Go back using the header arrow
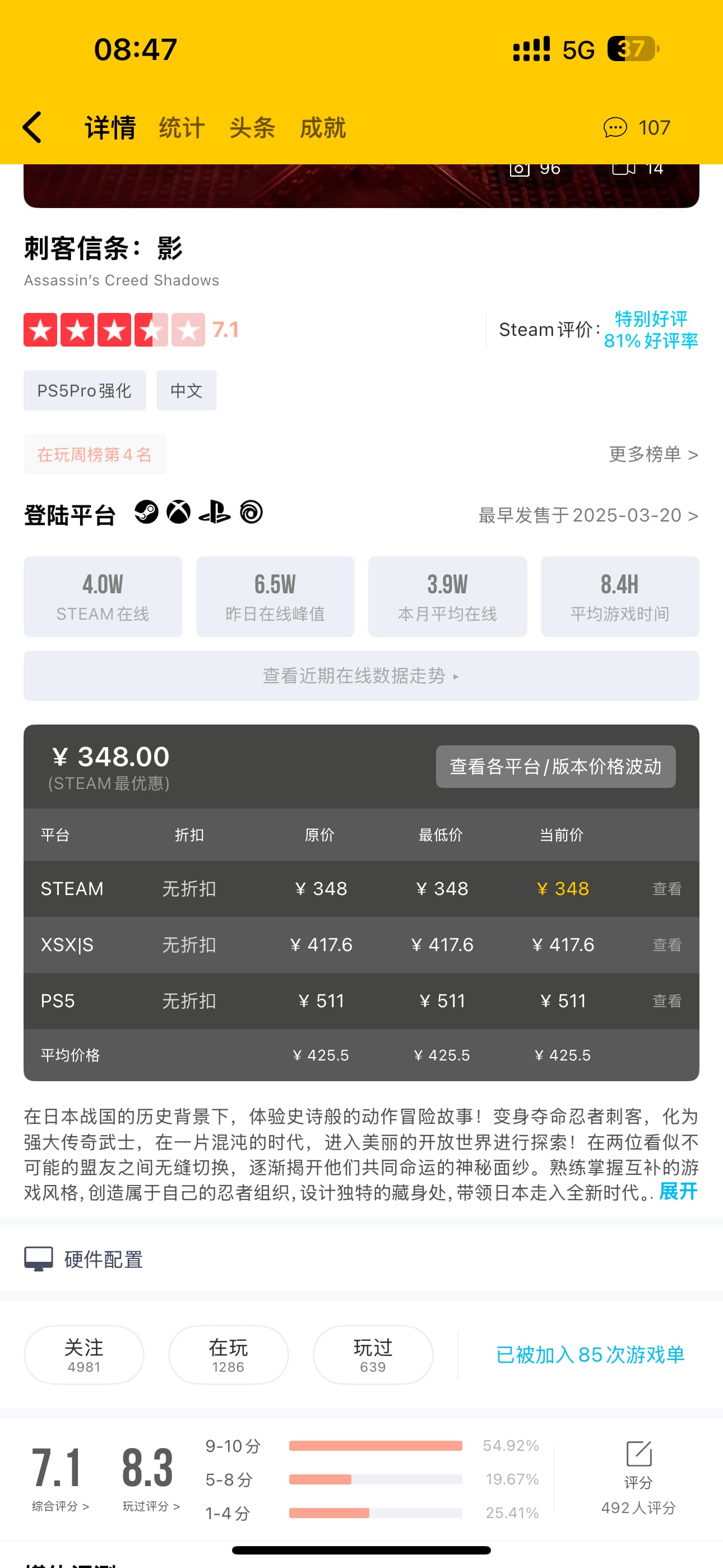This screenshot has height=1568, width=723. click(x=33, y=128)
